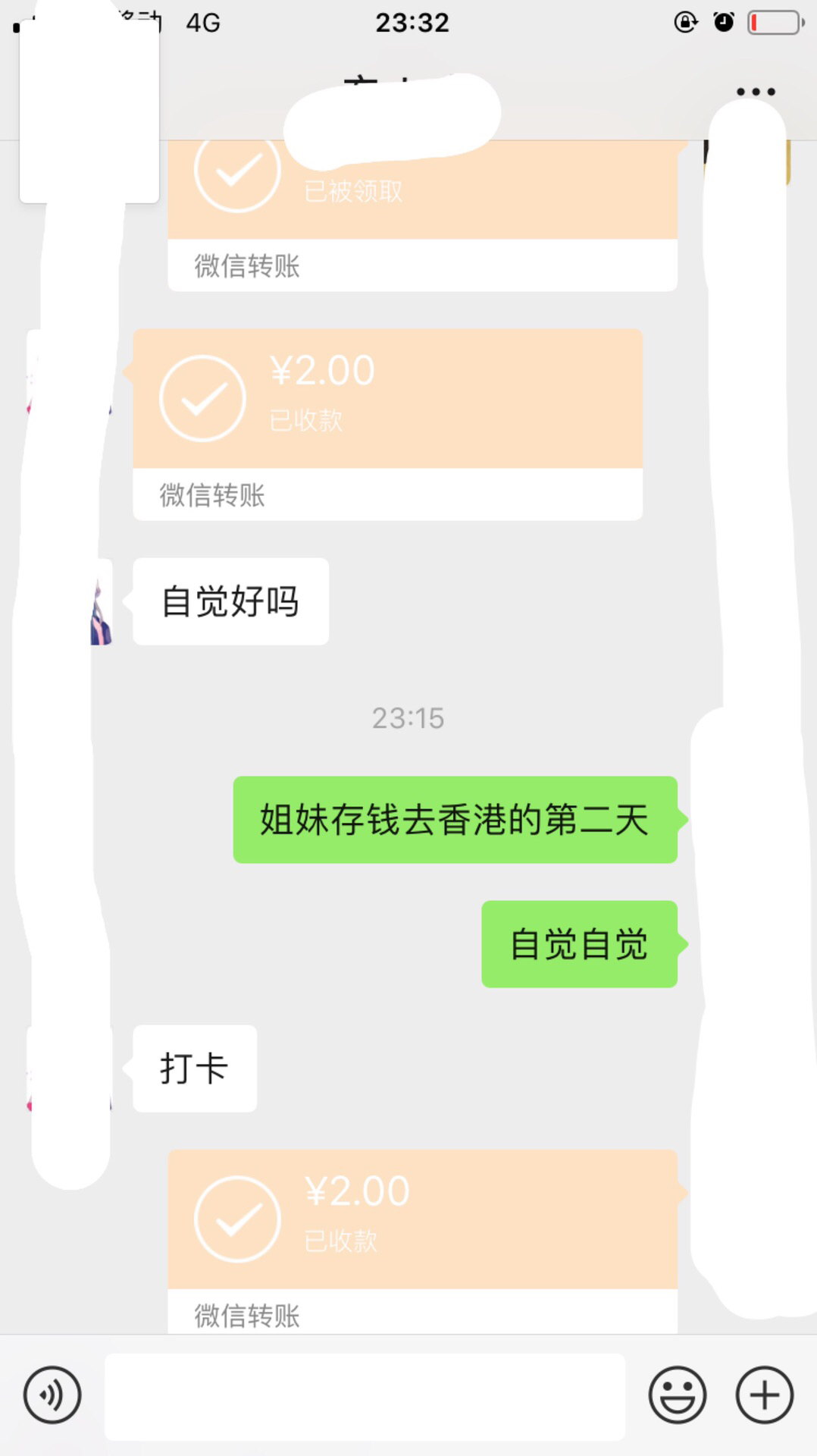Open the ¥2.00 transfer above 自觉好吗
Image resolution: width=817 pixels, height=1456 pixels.
[x=387, y=425]
